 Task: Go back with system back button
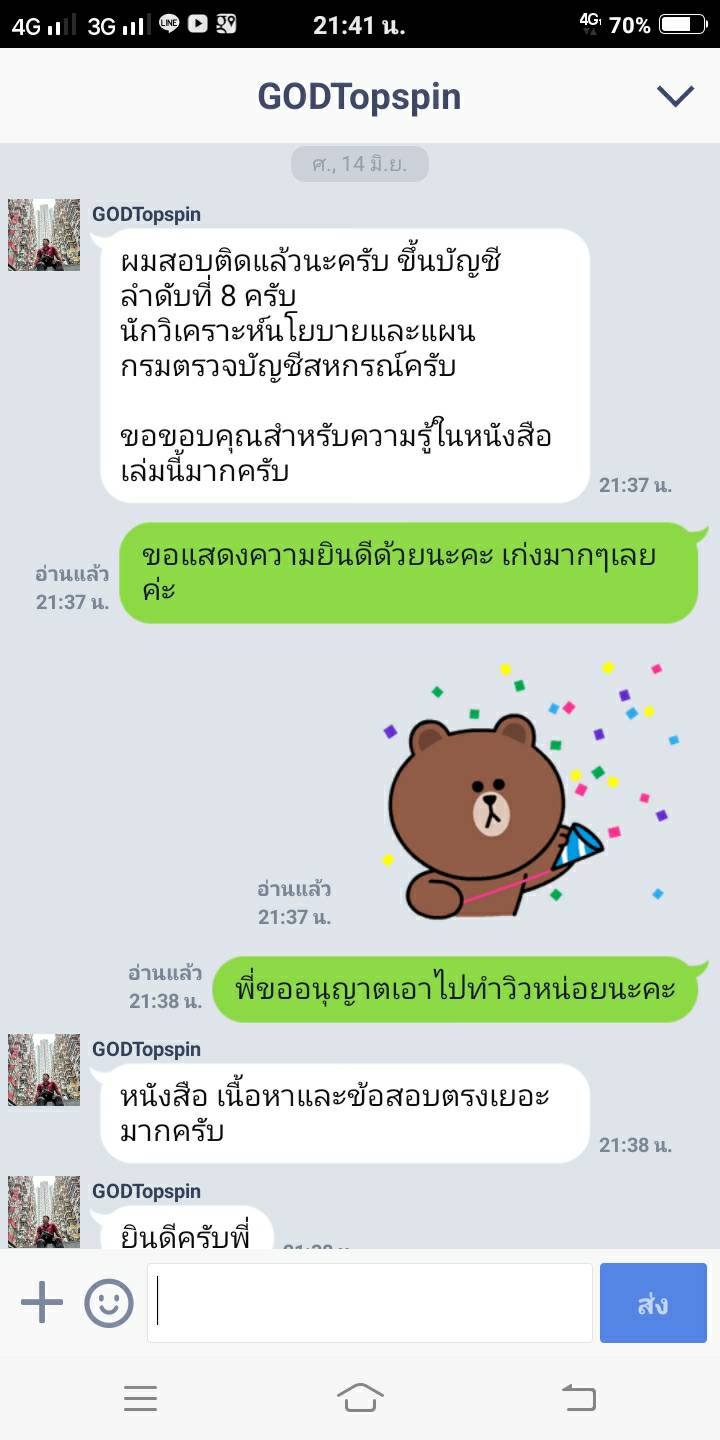pyautogui.click(x=578, y=1397)
